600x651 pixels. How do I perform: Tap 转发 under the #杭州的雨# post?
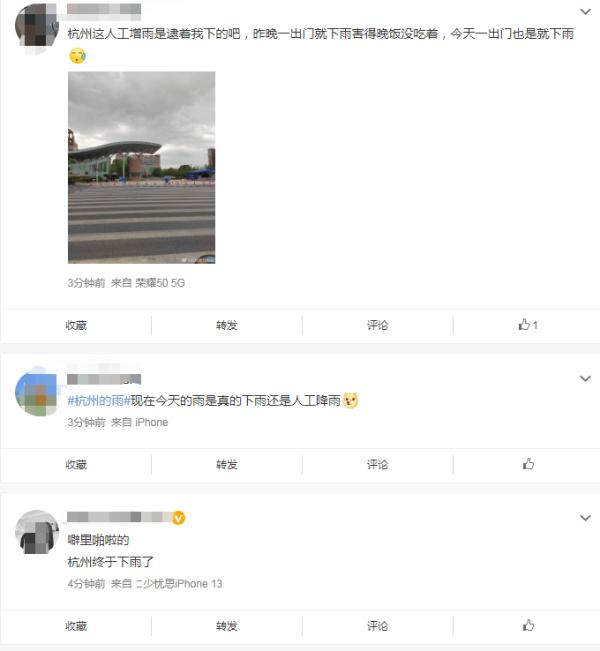(x=227, y=464)
